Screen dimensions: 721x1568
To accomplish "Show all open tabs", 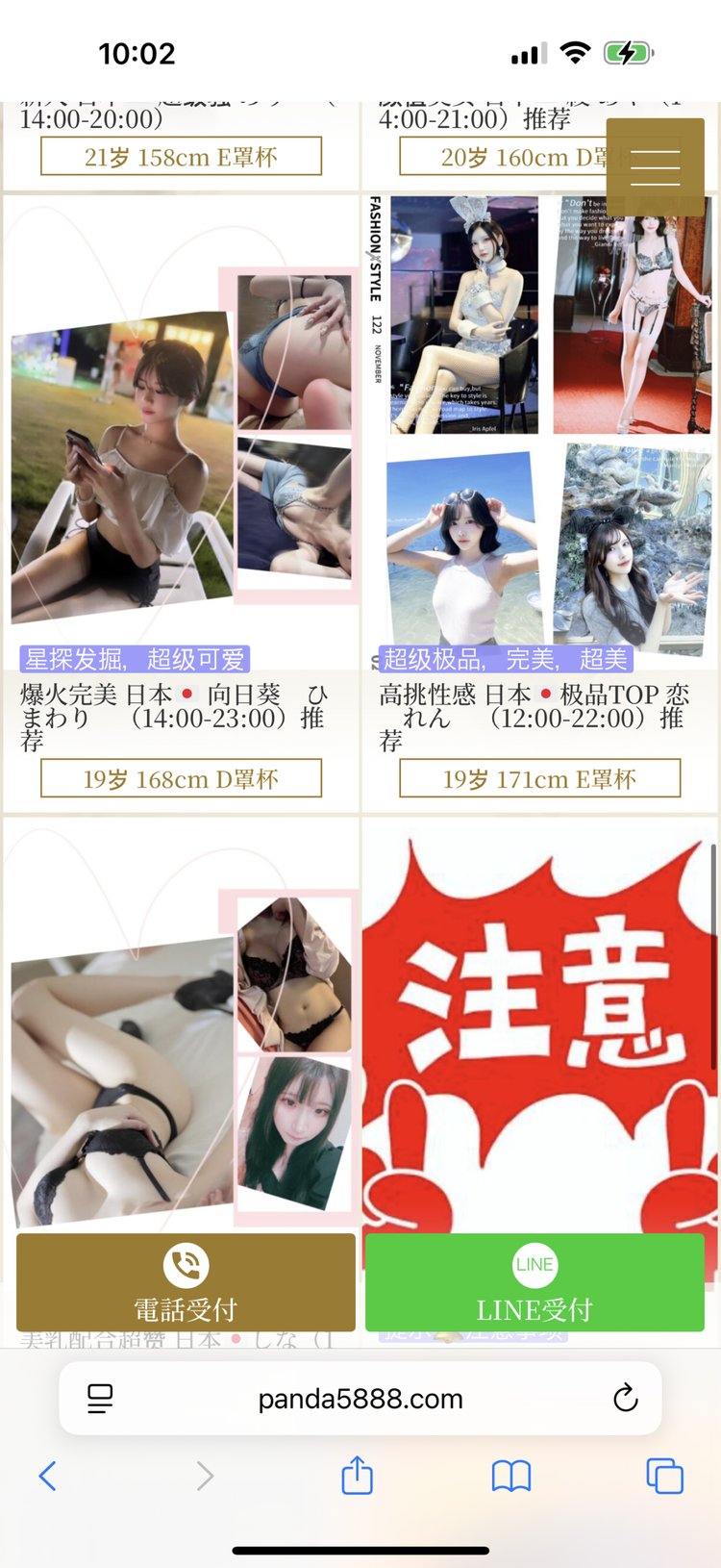I will [664, 1476].
